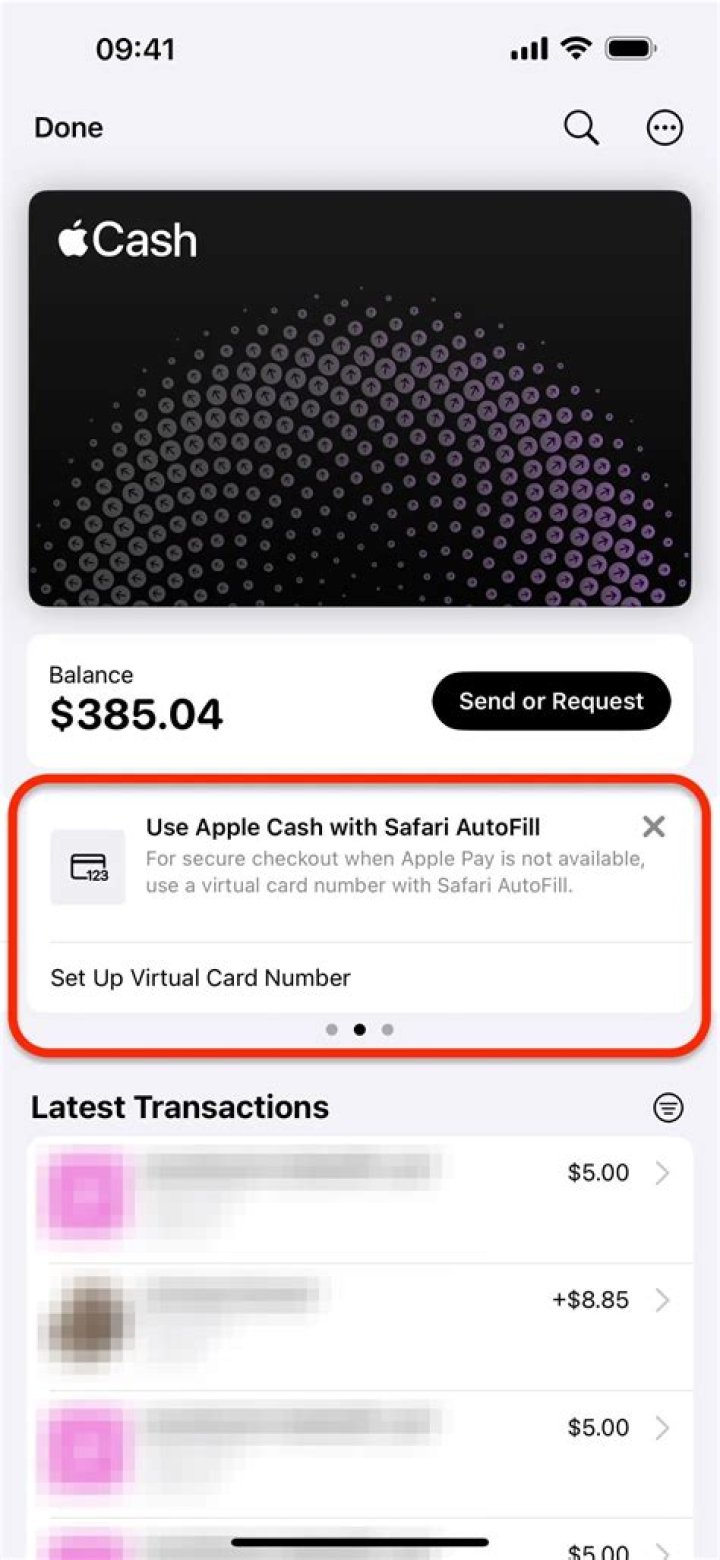The width and height of the screenshot is (720, 1560).
Task: Tap Done to close the card view
Action: [x=68, y=128]
